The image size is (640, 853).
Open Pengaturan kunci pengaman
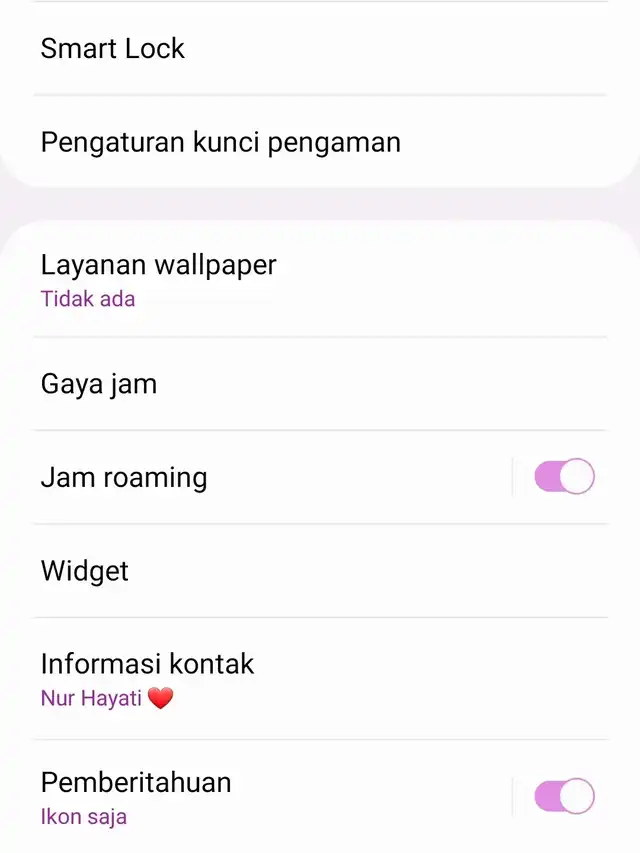pyautogui.click(x=220, y=142)
